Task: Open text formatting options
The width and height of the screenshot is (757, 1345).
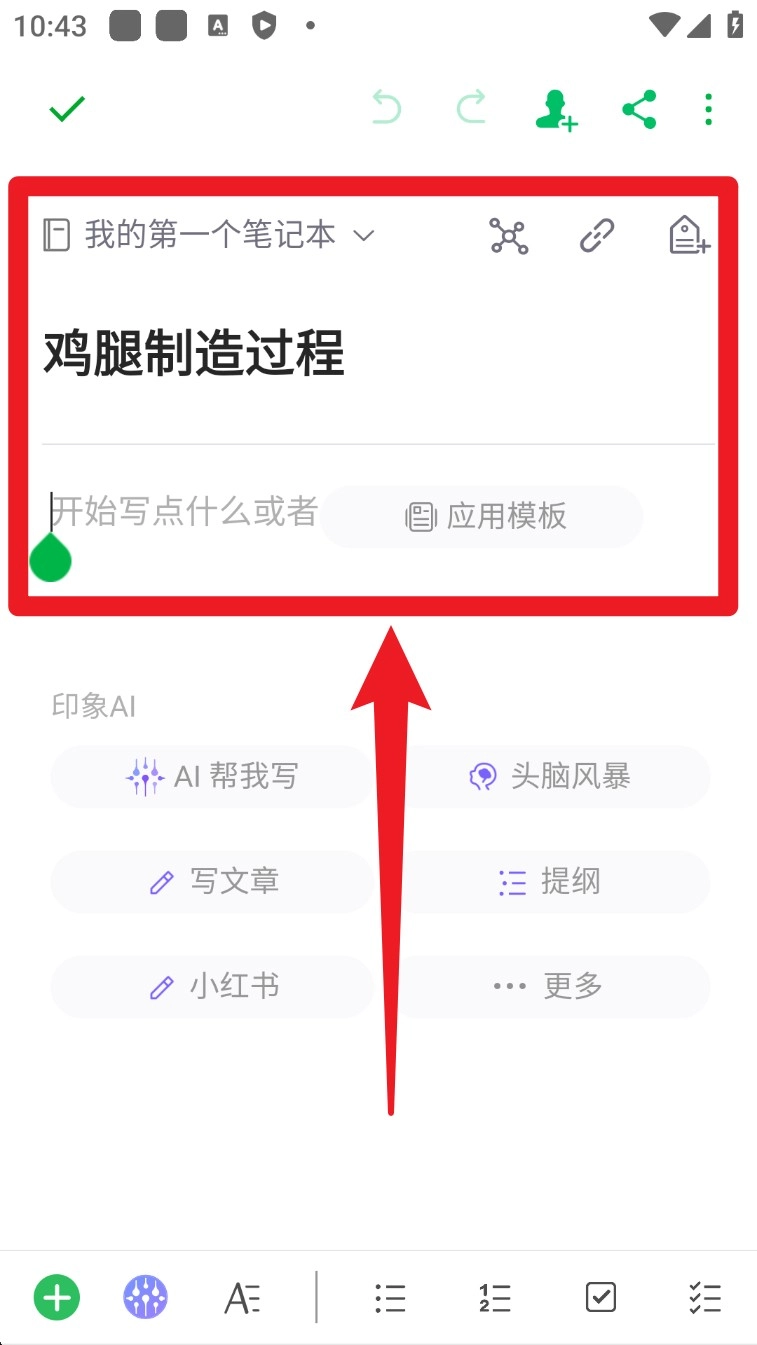Action: pyautogui.click(x=242, y=1298)
